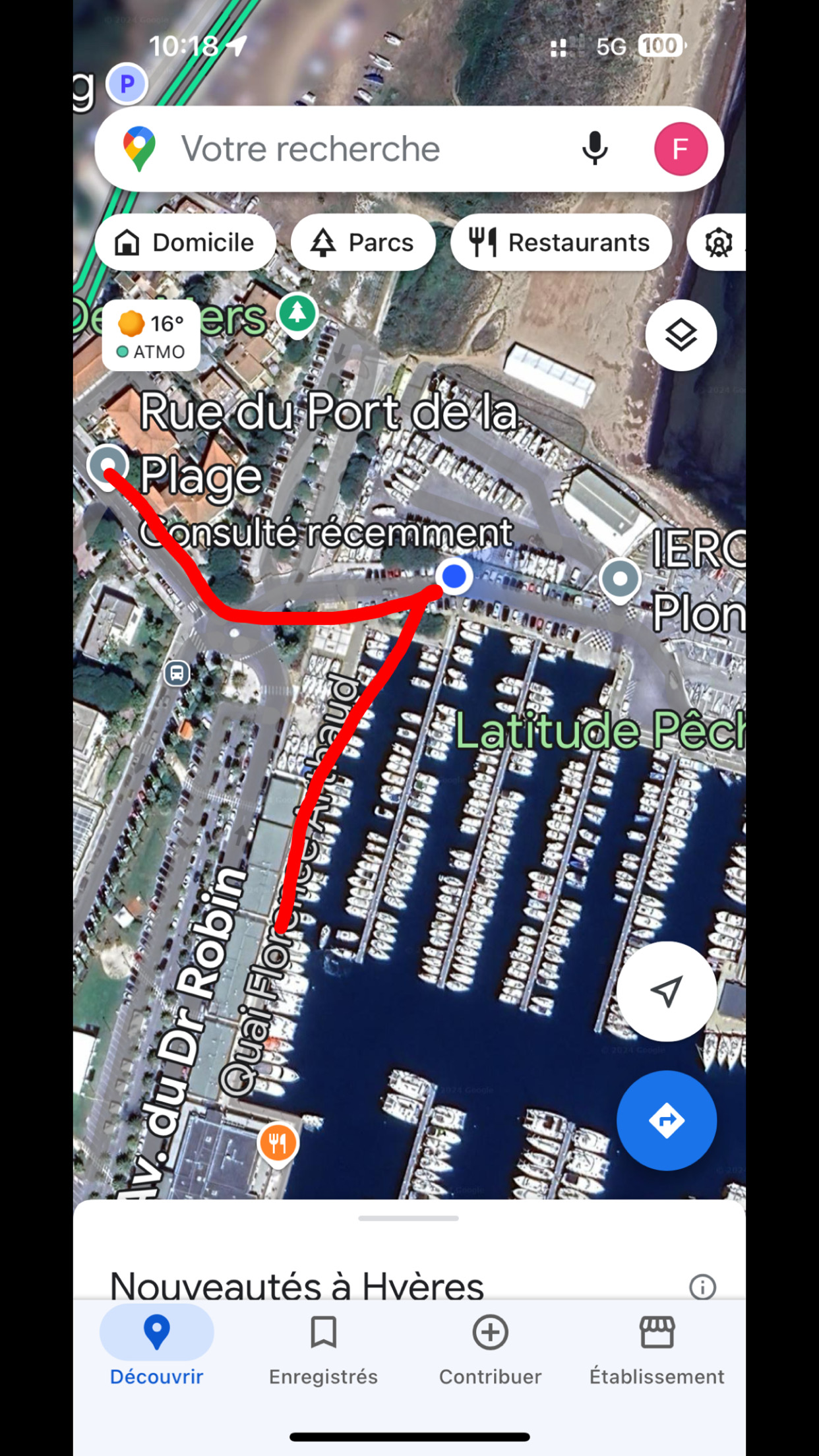Select the green park tree pin
The image size is (819, 1456).
click(x=297, y=313)
